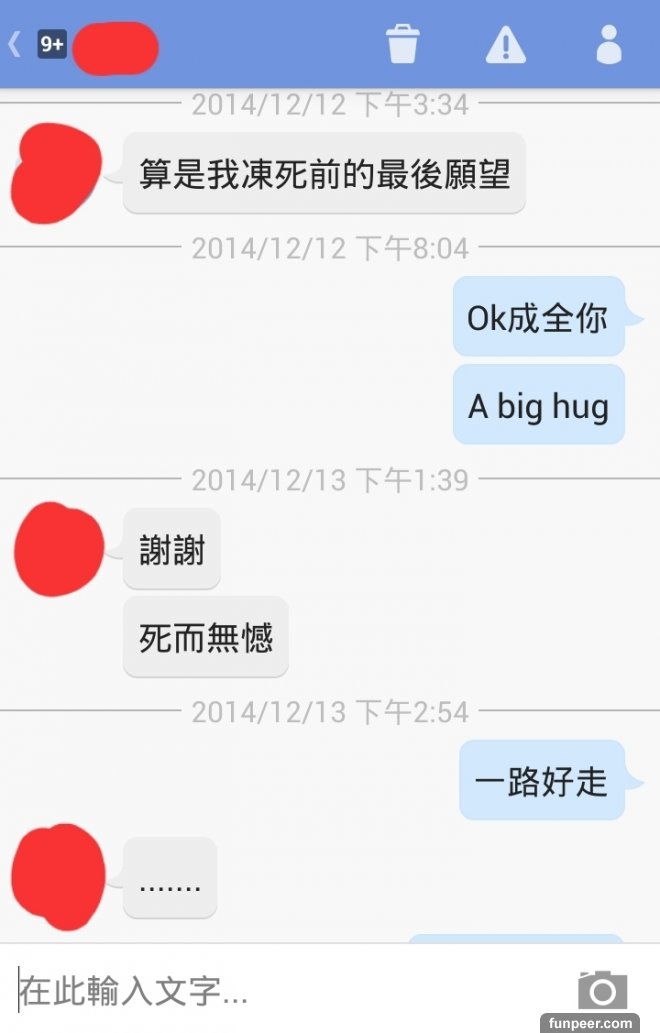
Task: Attach a photo with the camera icon
Action: [602, 990]
